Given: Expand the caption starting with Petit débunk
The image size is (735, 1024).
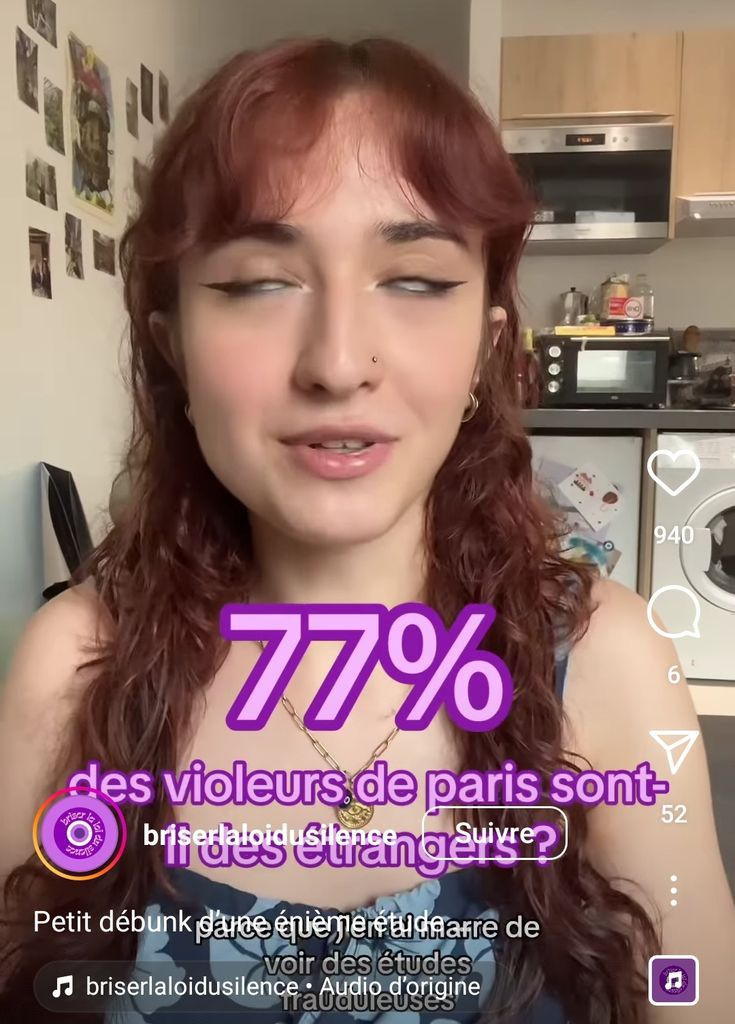Looking at the screenshot, I should pos(240,921).
